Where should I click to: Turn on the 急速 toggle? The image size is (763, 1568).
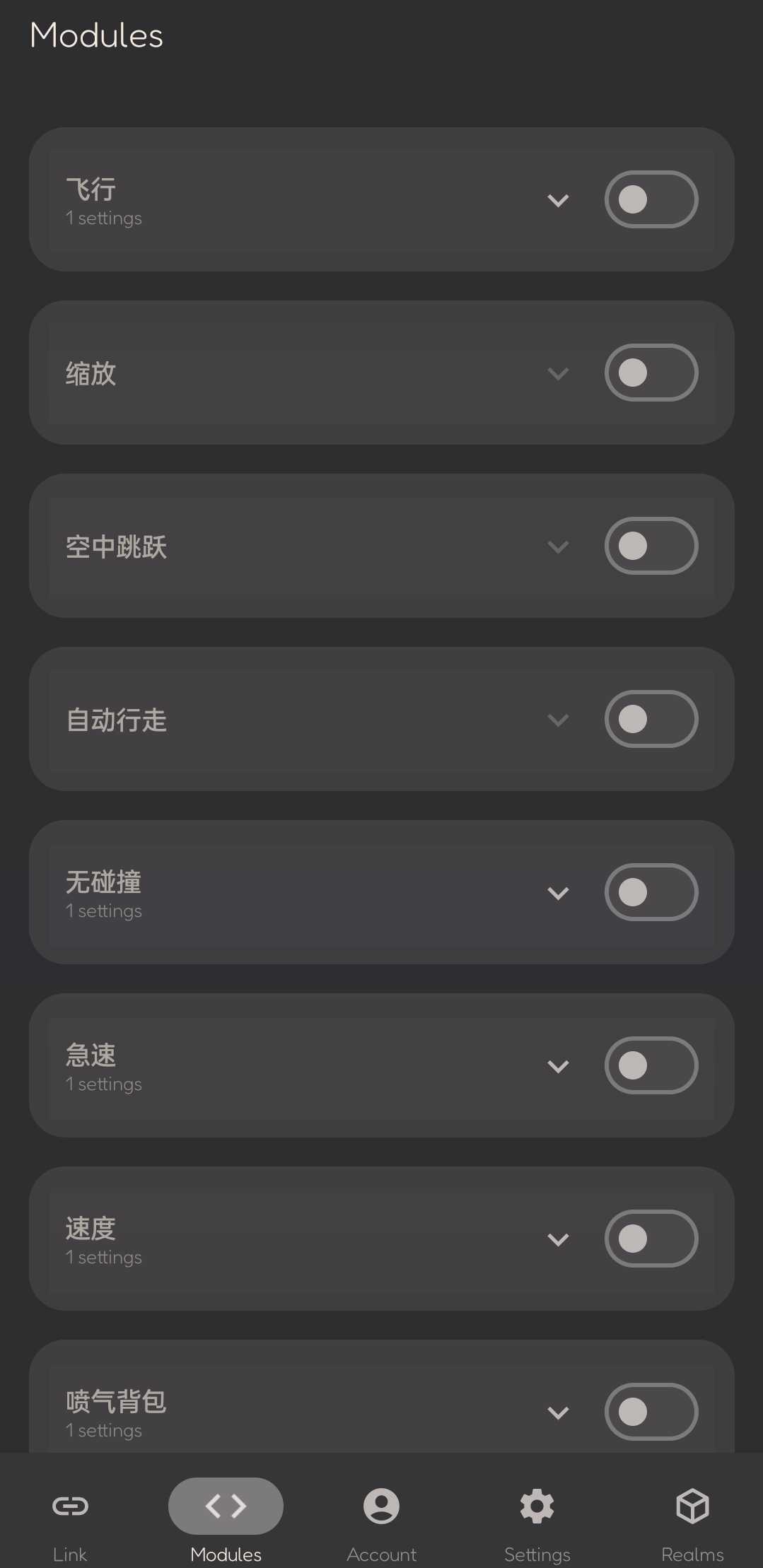651,1065
